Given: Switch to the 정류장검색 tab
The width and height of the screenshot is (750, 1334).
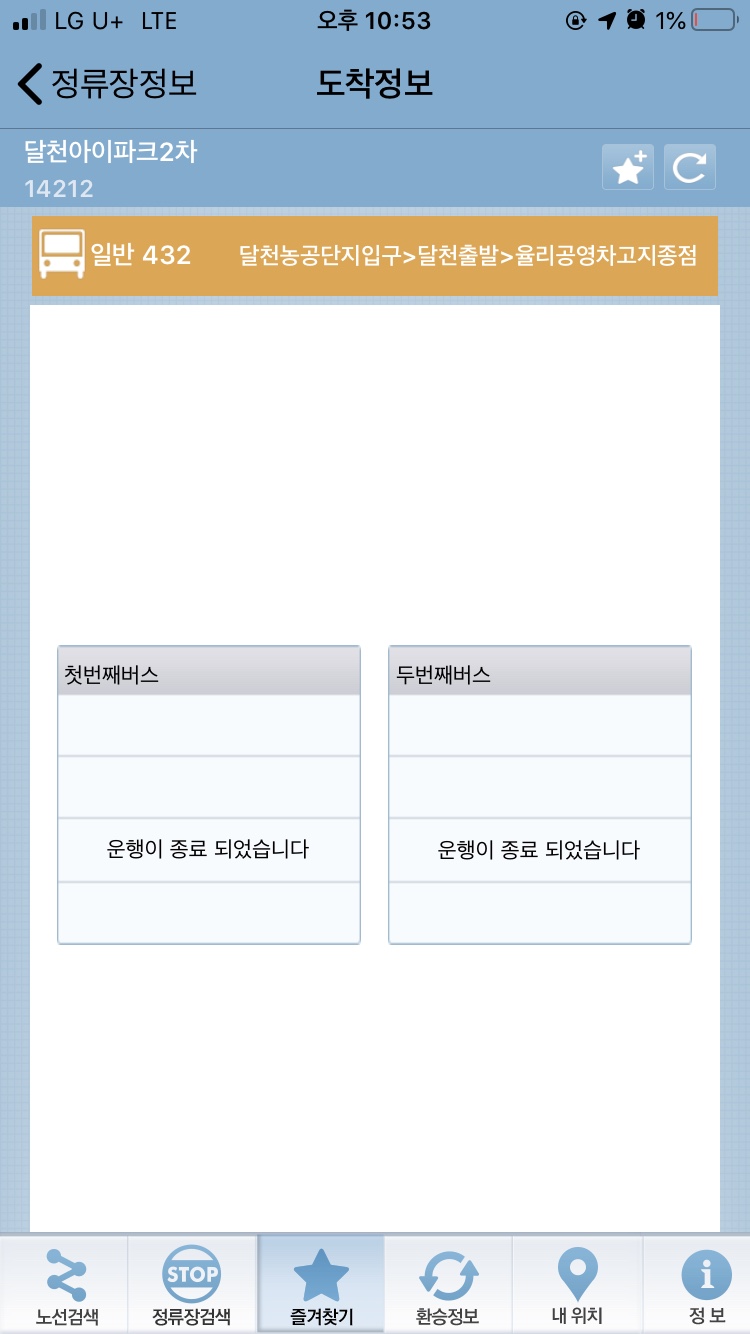Looking at the screenshot, I should (x=192, y=1285).
